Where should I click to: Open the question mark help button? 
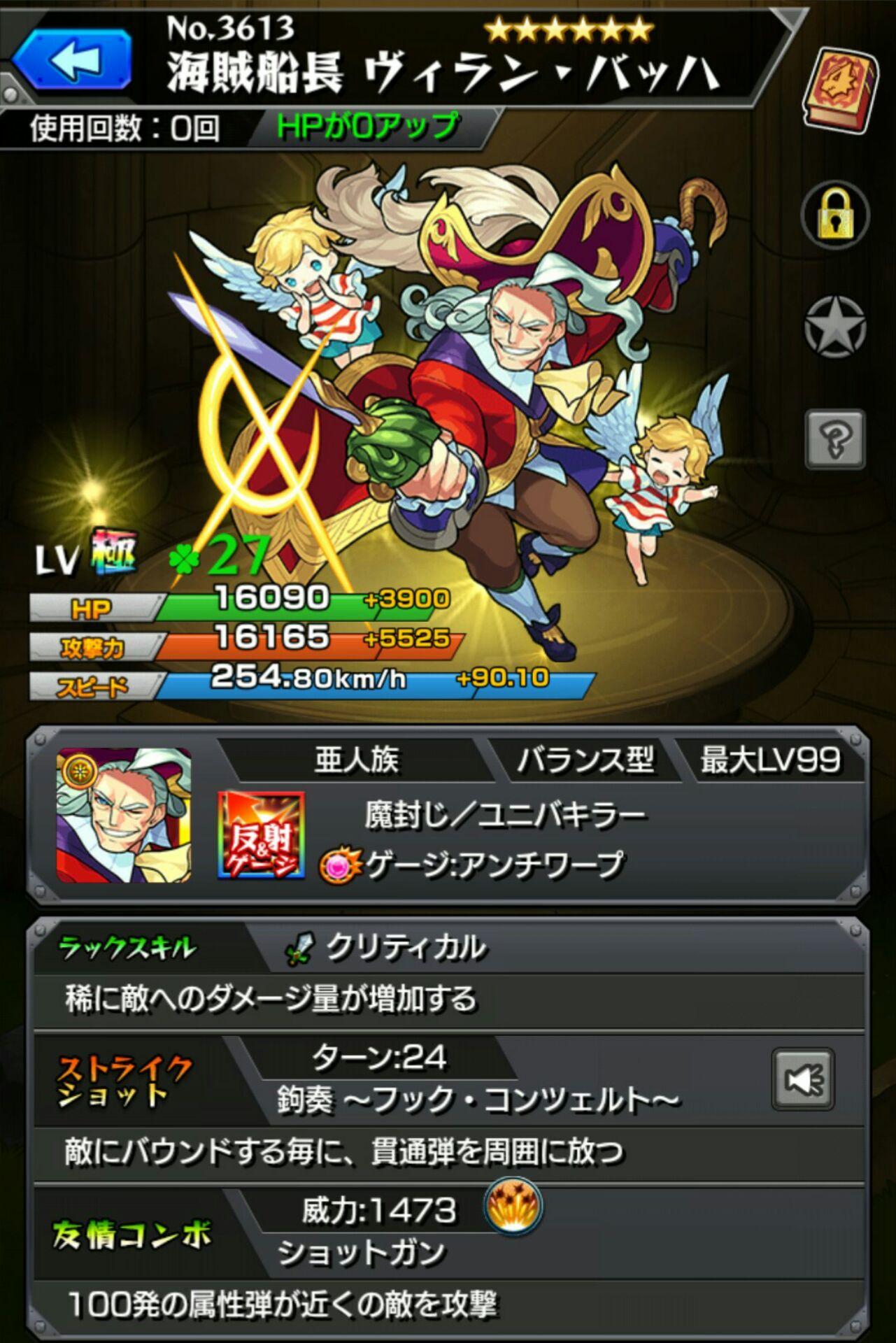pos(835,439)
